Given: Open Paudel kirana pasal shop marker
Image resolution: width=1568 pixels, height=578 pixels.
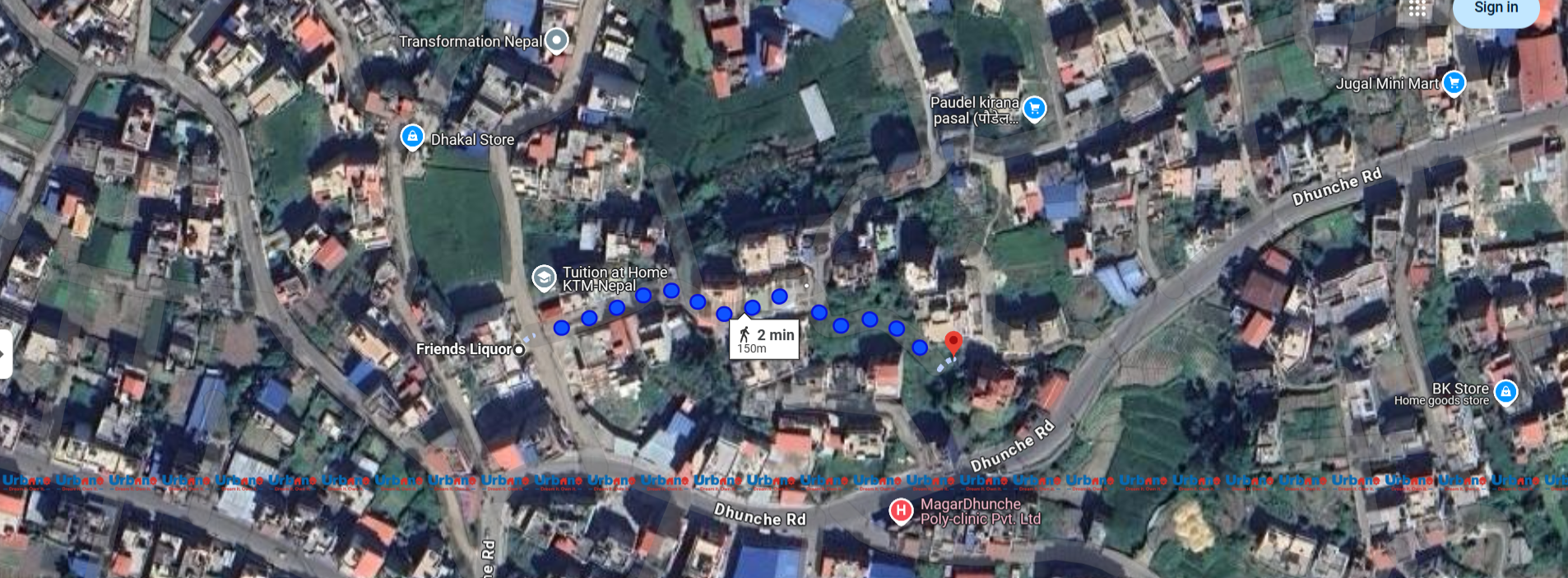Looking at the screenshot, I should click(1034, 109).
